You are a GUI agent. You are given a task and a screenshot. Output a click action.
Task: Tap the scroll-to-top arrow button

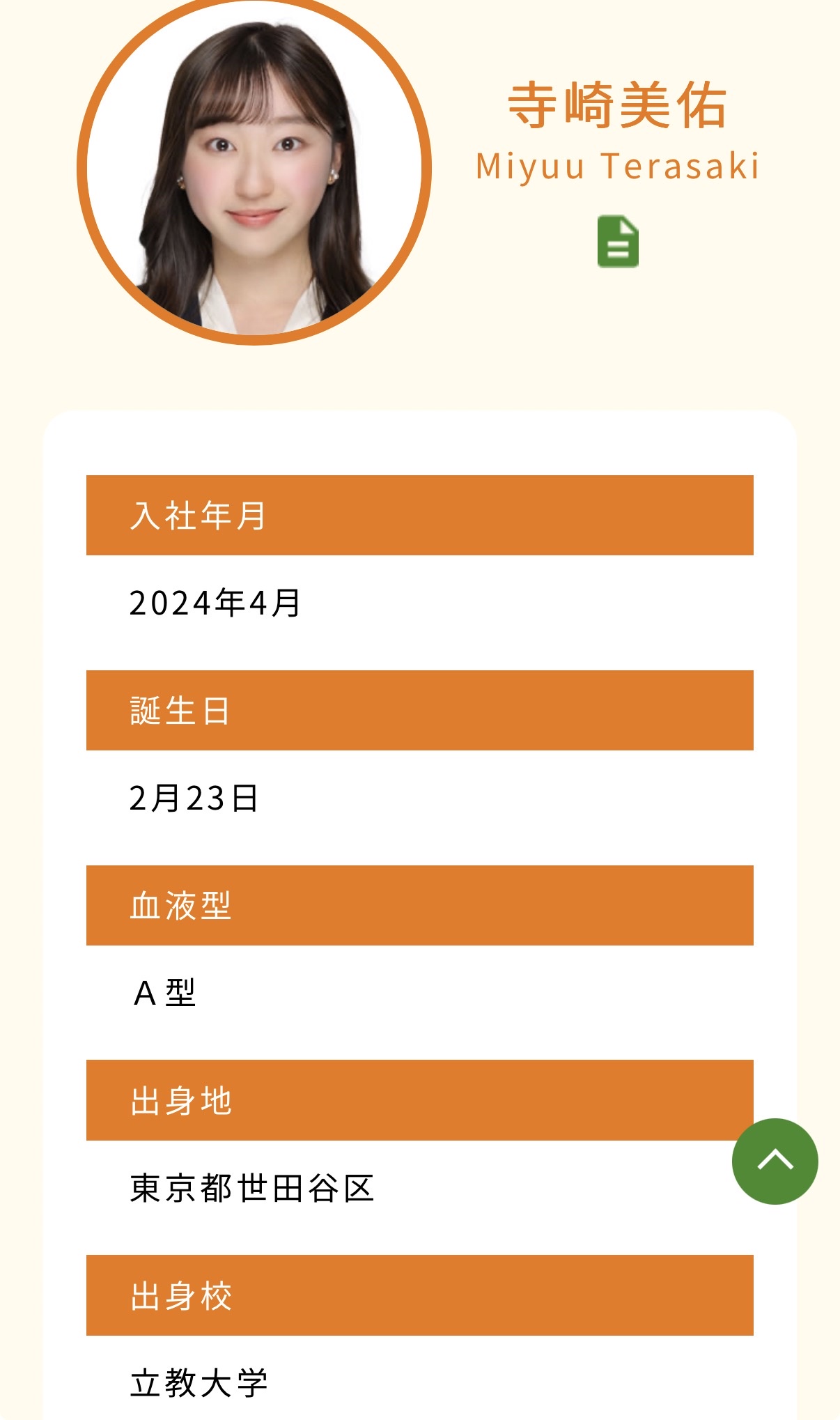click(x=775, y=1161)
